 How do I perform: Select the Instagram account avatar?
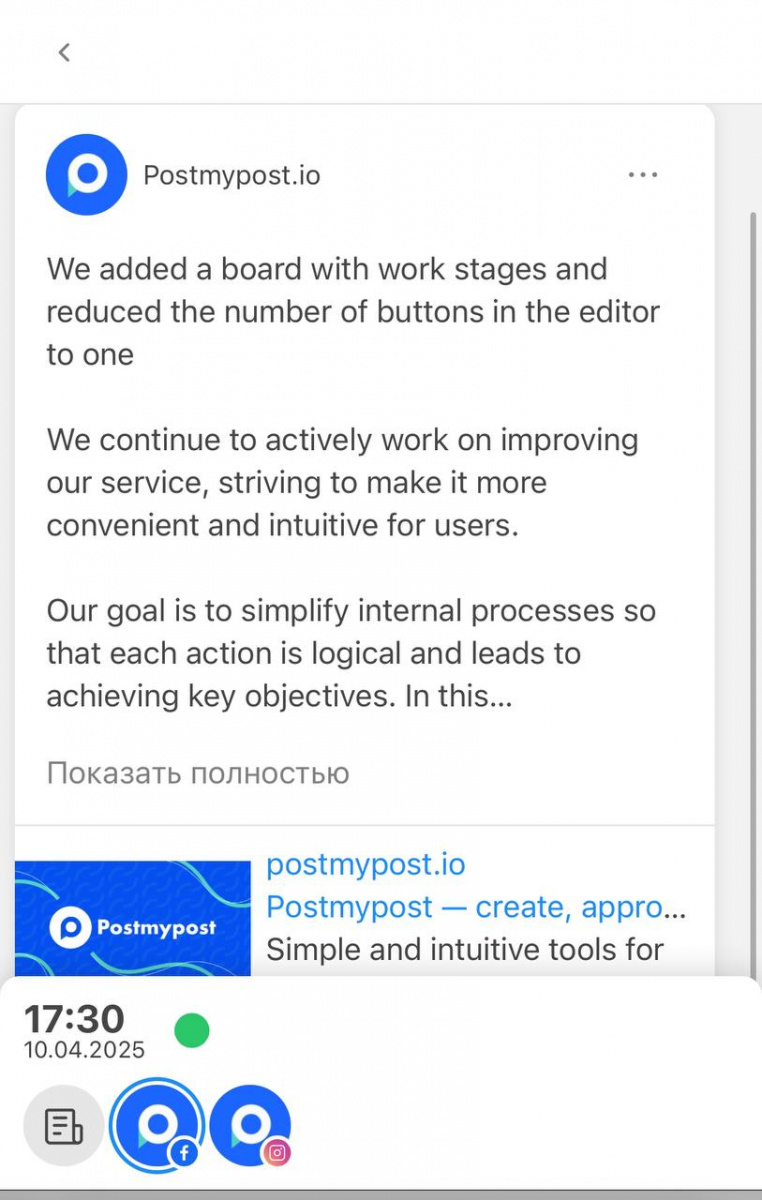[x=250, y=1126]
